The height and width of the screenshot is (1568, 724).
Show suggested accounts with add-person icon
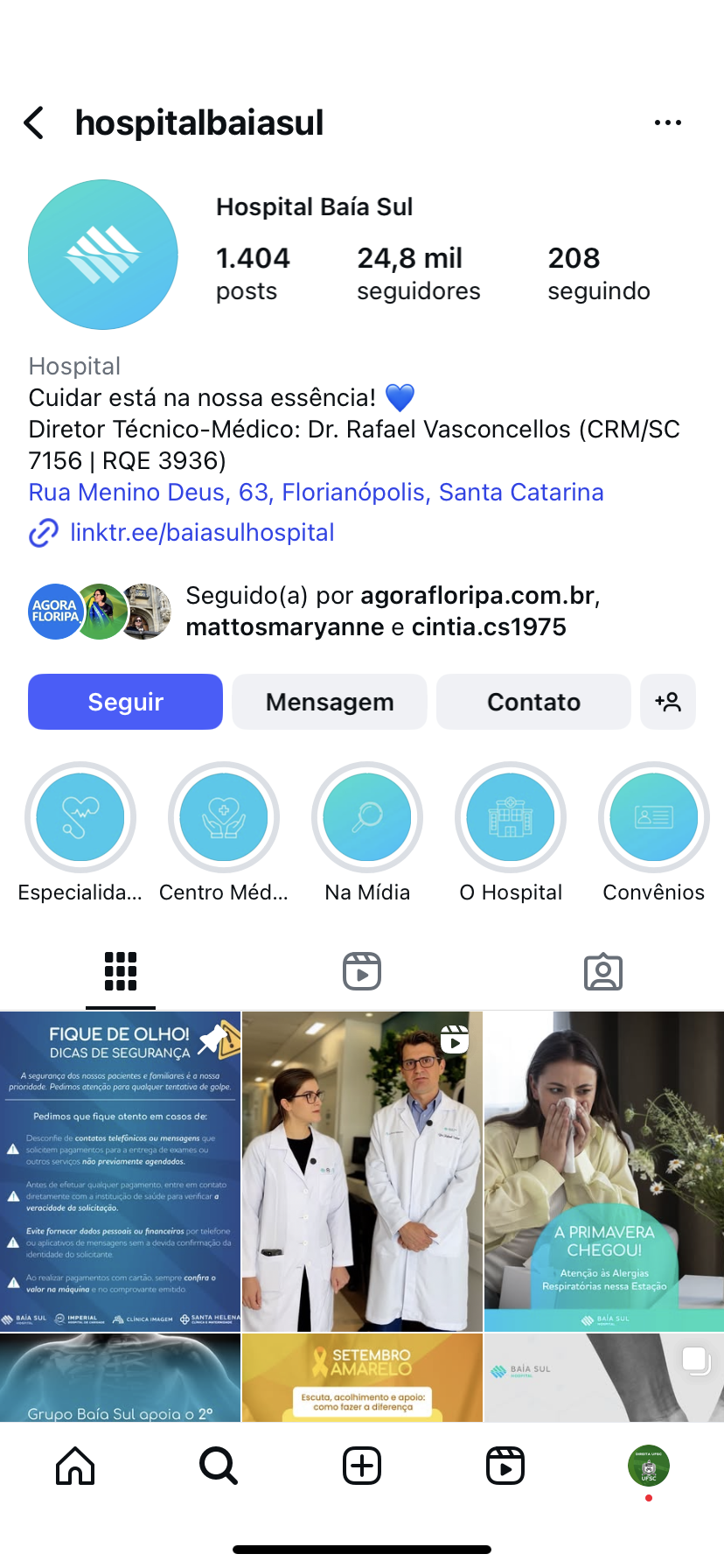[x=668, y=702]
